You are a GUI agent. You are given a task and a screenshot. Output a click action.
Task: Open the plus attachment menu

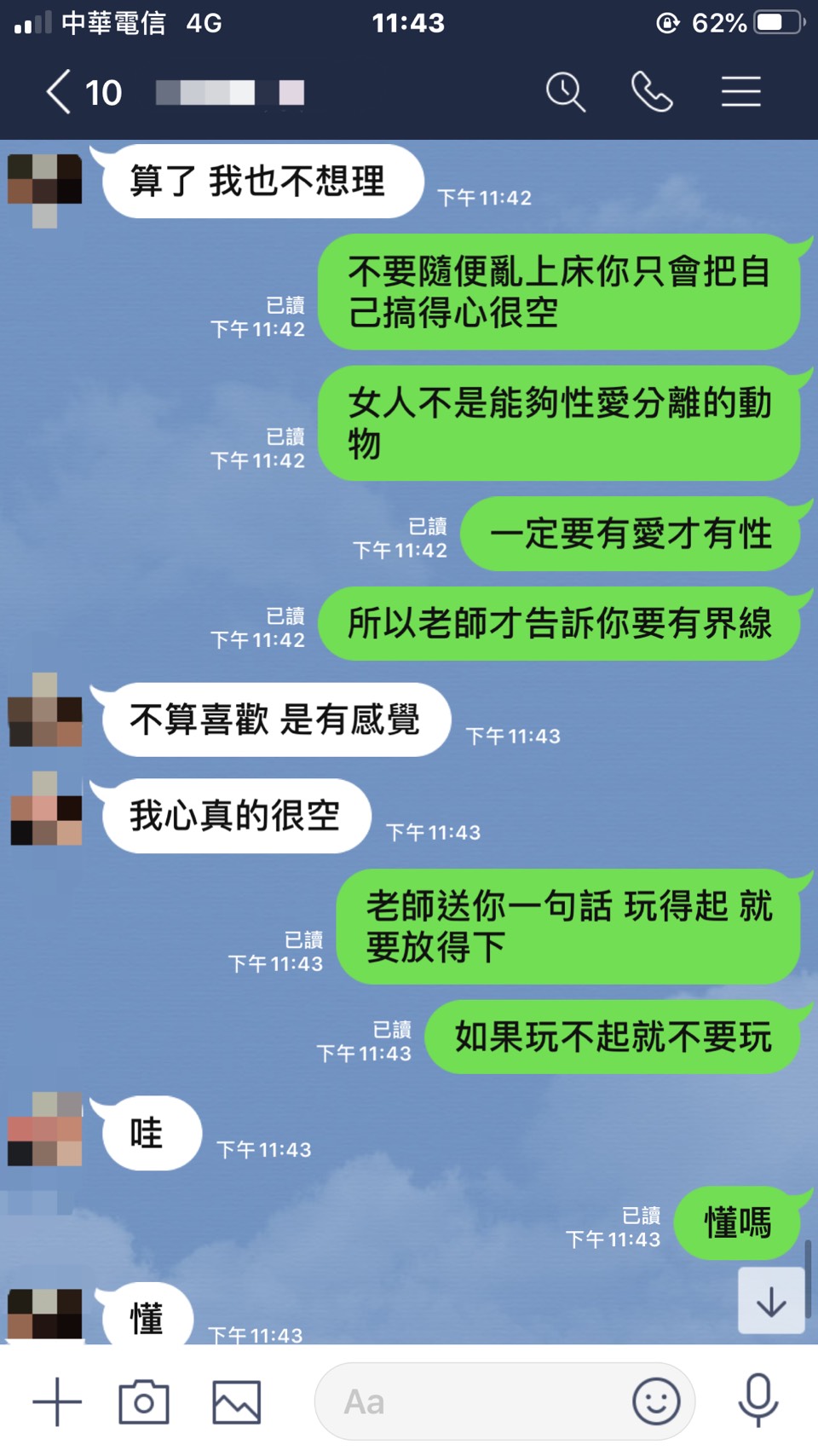[57, 1401]
